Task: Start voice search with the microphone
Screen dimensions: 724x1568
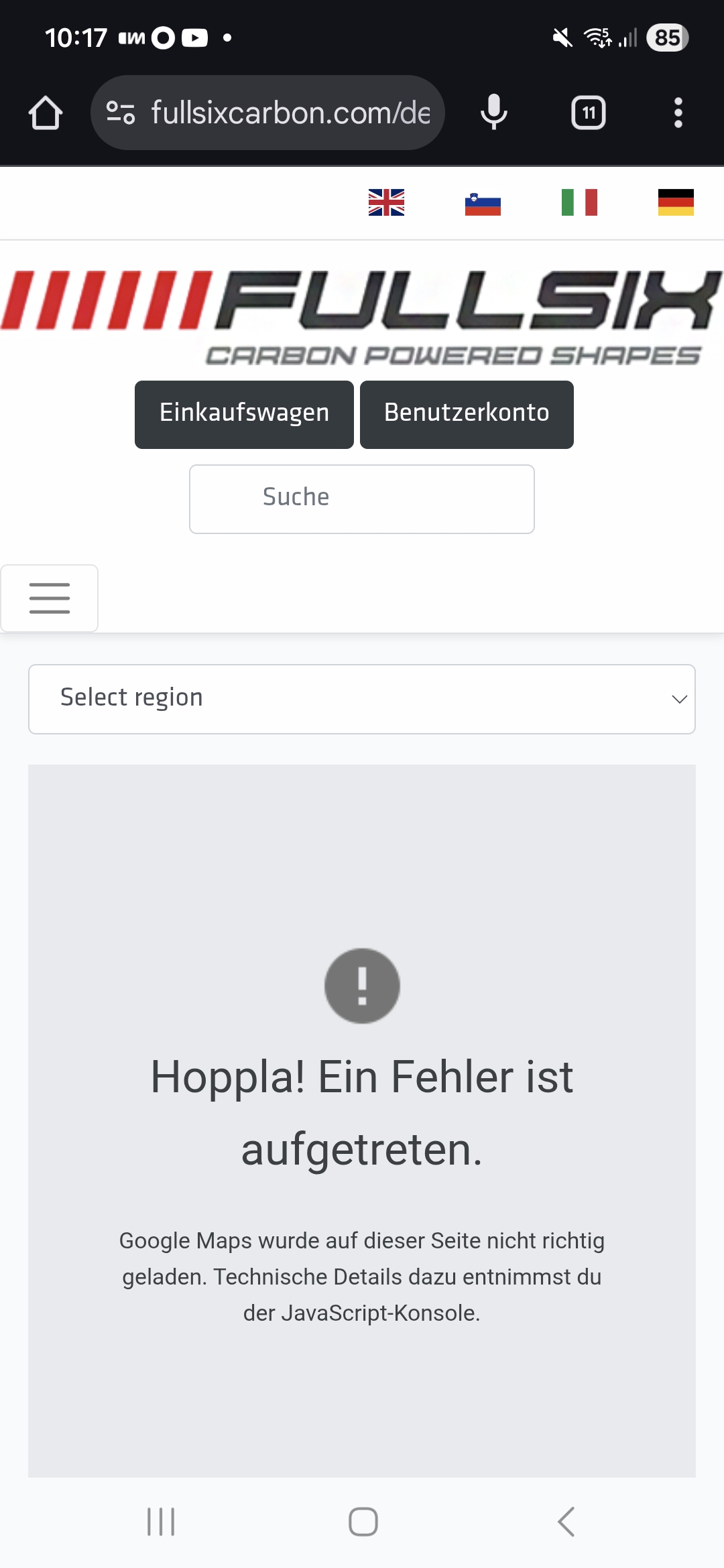Action: (494, 113)
